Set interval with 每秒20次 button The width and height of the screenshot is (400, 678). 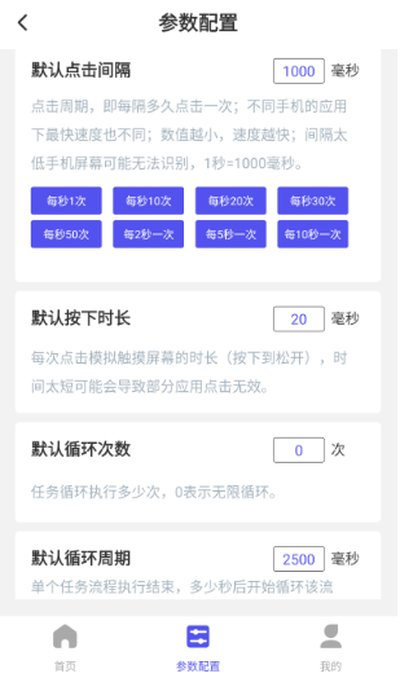(230, 201)
